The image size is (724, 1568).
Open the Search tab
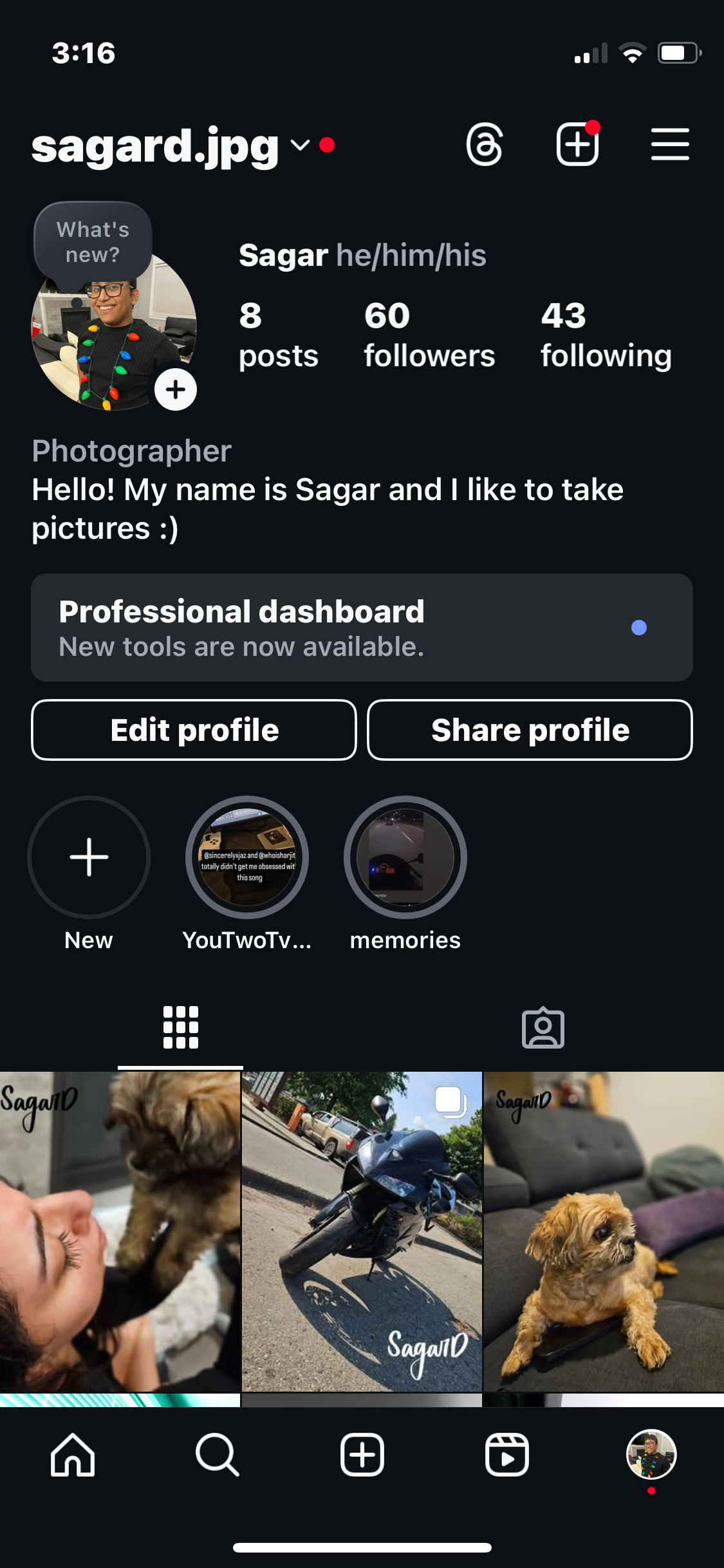click(x=218, y=1455)
